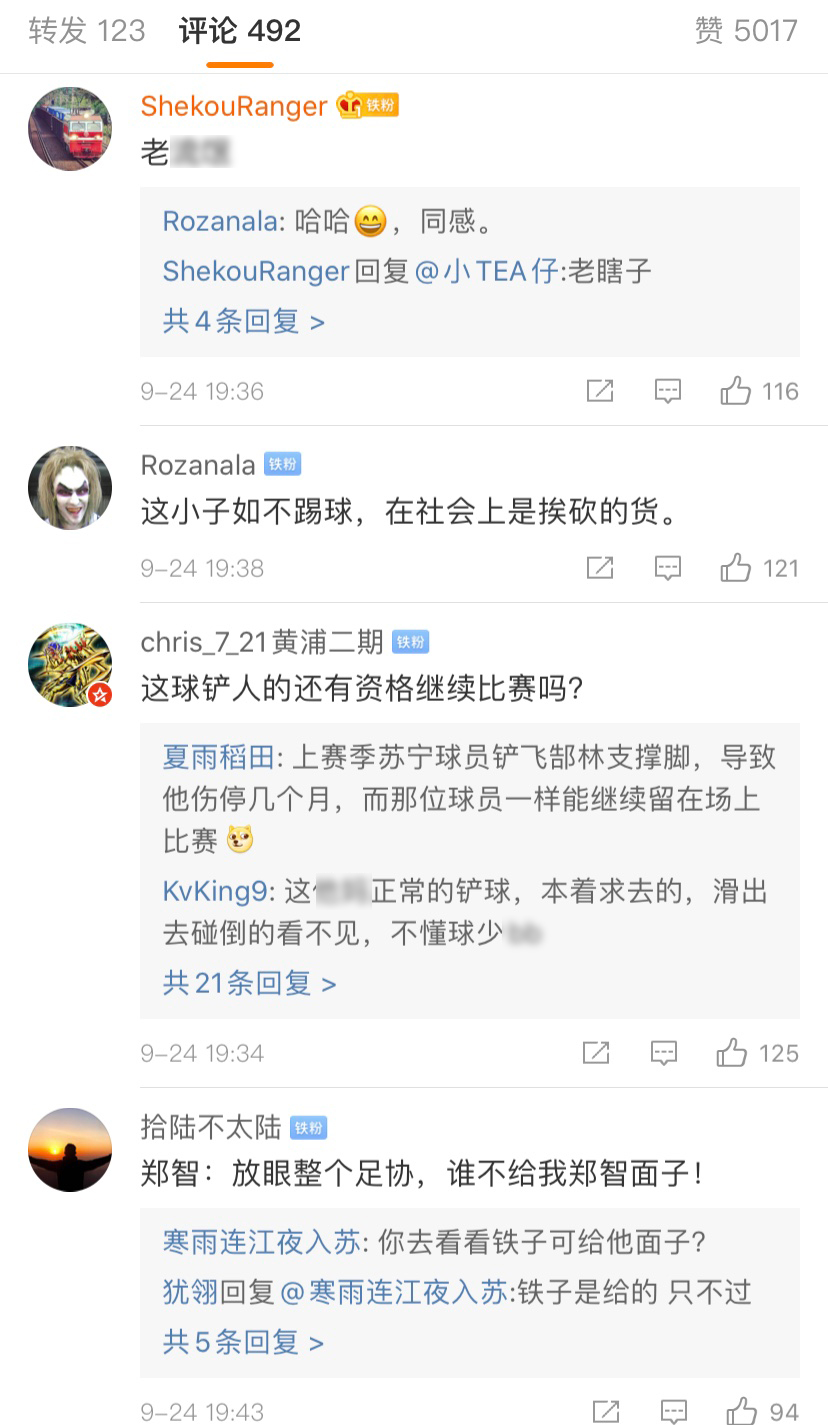Click comment bubble icon under Rozanala's comment
The width and height of the screenshot is (828, 1425).
668,567
